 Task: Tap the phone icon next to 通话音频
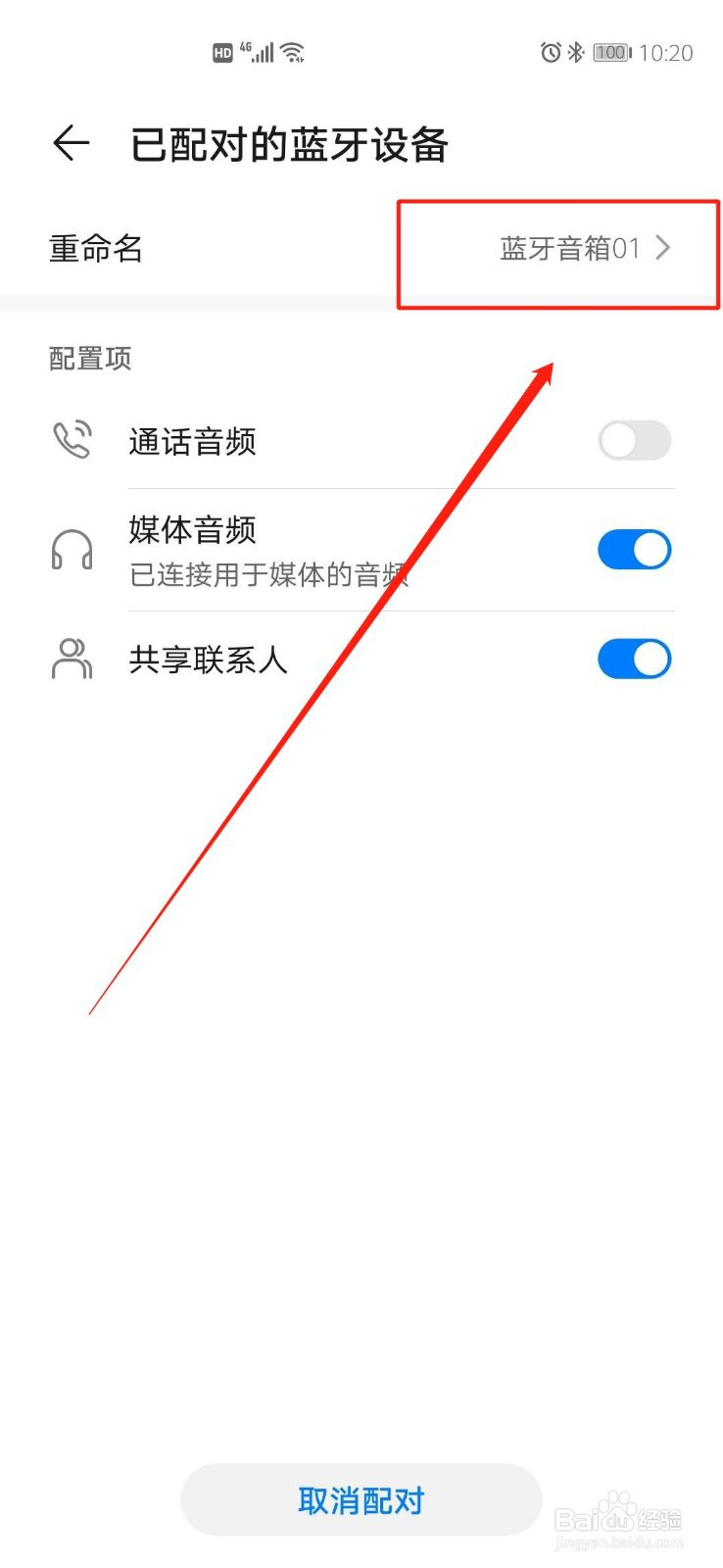(x=71, y=441)
